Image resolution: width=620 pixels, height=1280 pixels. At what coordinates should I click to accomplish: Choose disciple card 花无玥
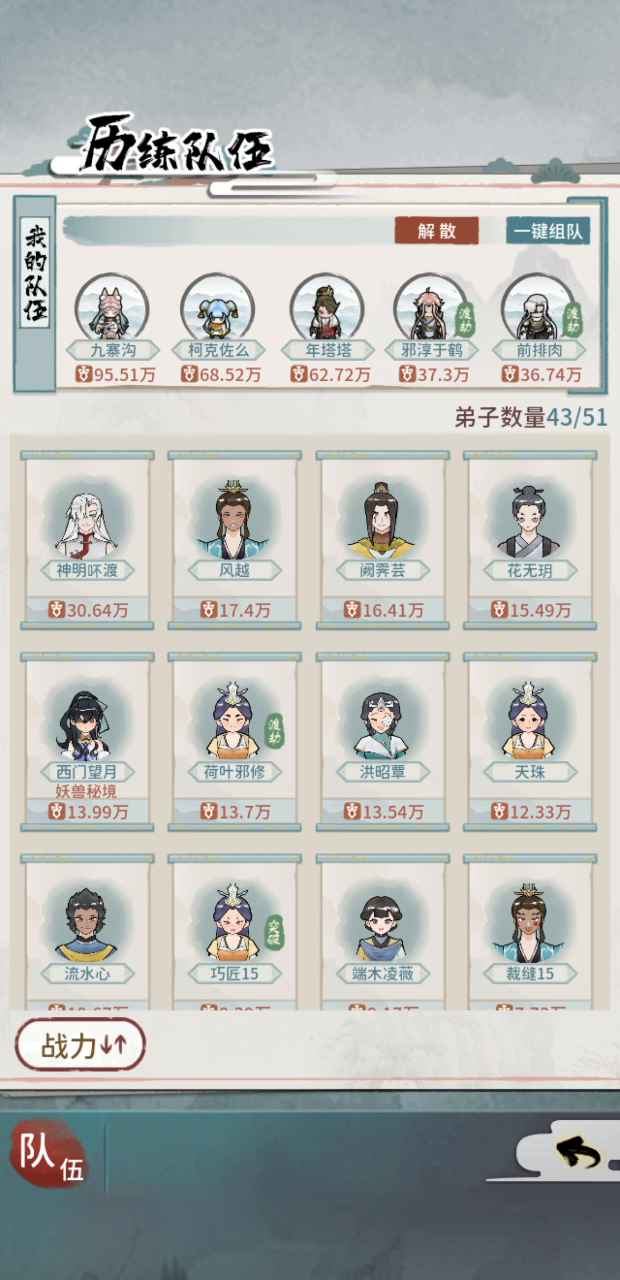click(531, 540)
